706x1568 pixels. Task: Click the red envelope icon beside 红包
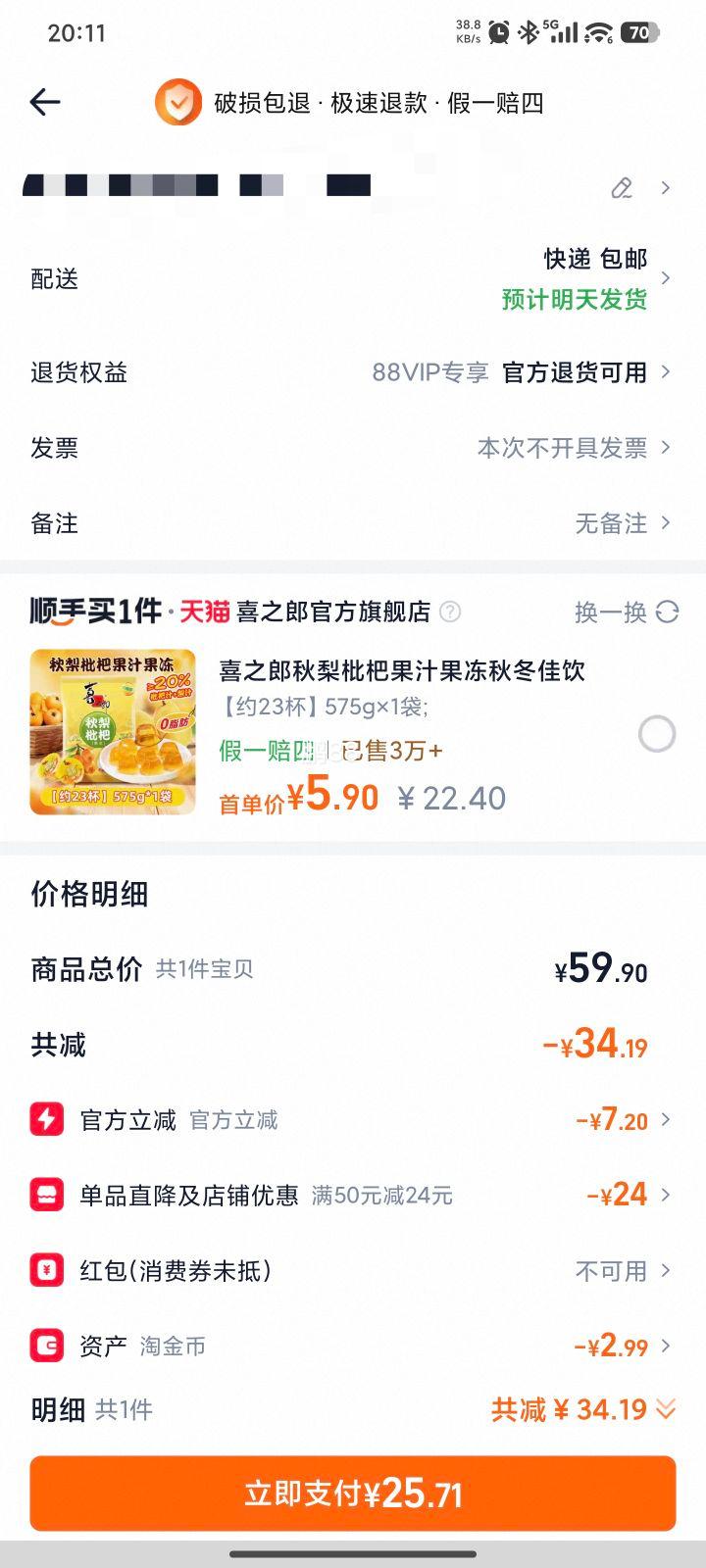pos(47,1270)
